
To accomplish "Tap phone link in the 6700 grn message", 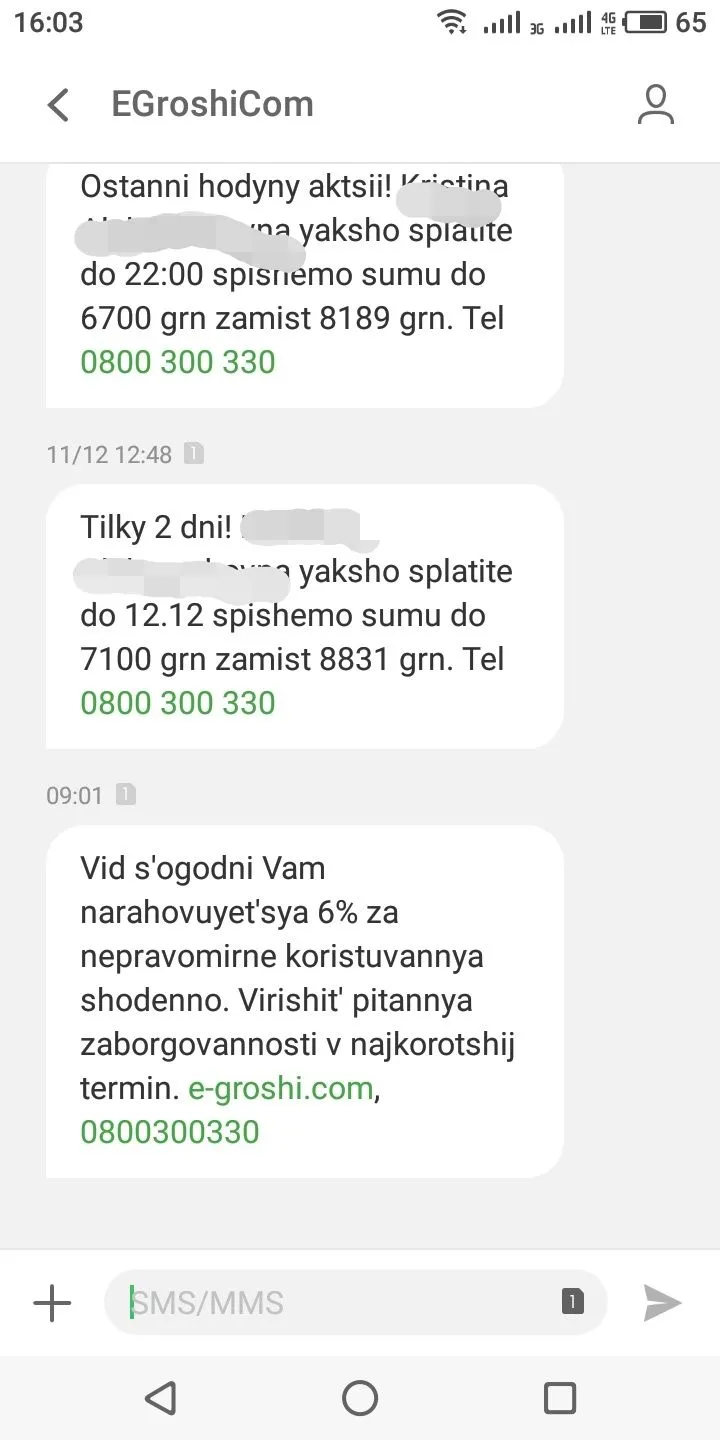I will pos(177,361).
